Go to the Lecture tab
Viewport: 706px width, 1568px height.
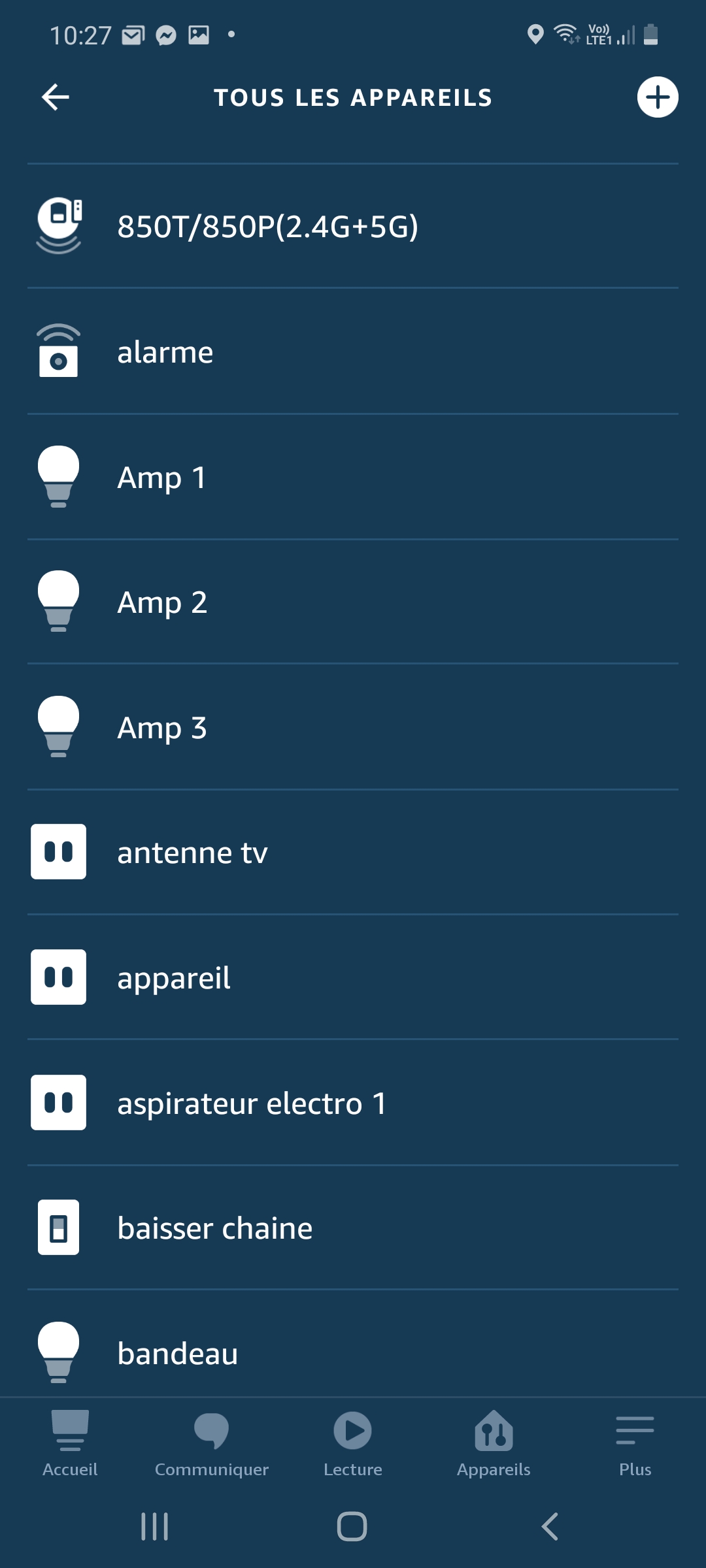tap(353, 1444)
